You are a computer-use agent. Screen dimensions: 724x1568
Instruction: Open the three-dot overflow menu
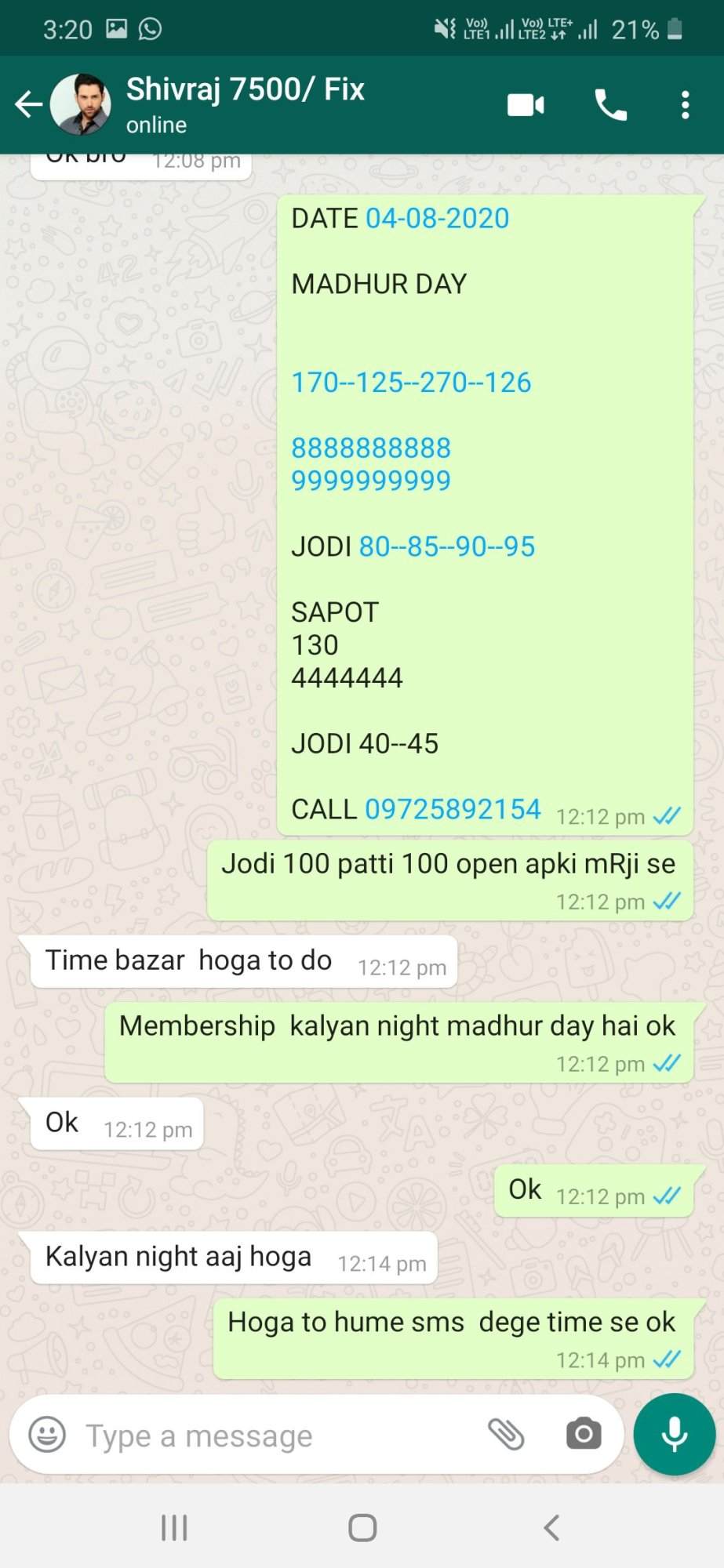pos(685,104)
